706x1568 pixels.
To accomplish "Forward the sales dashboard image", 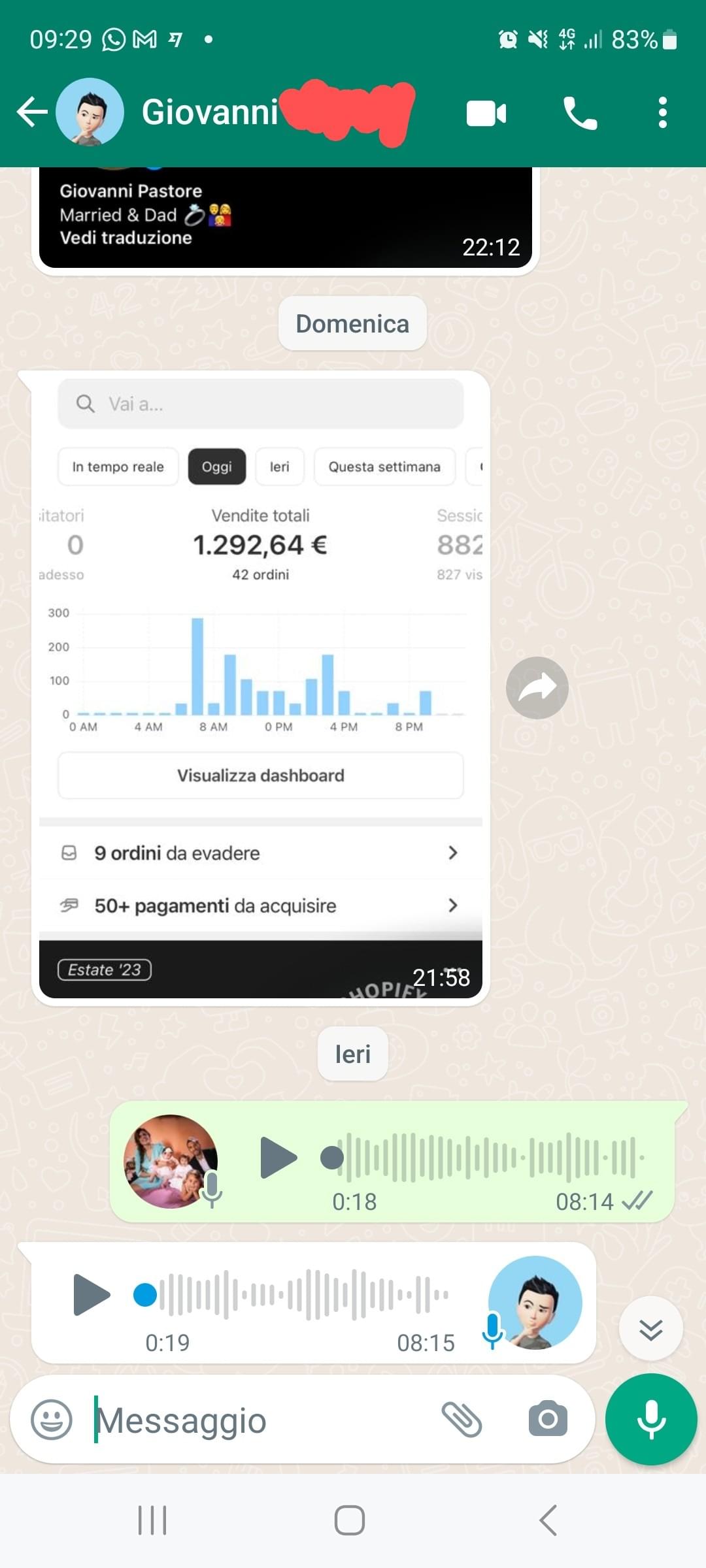I will [537, 688].
